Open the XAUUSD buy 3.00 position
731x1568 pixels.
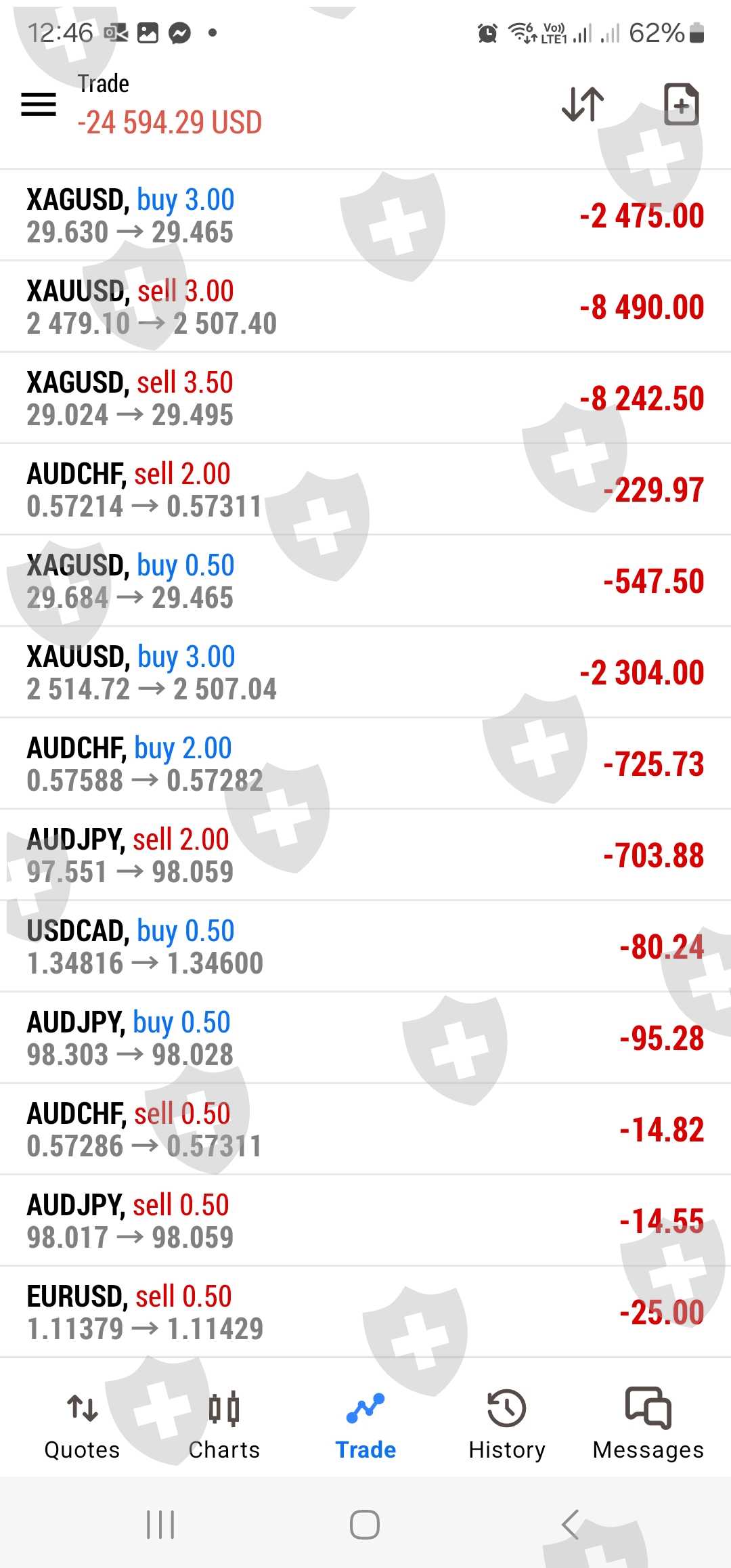click(365, 672)
